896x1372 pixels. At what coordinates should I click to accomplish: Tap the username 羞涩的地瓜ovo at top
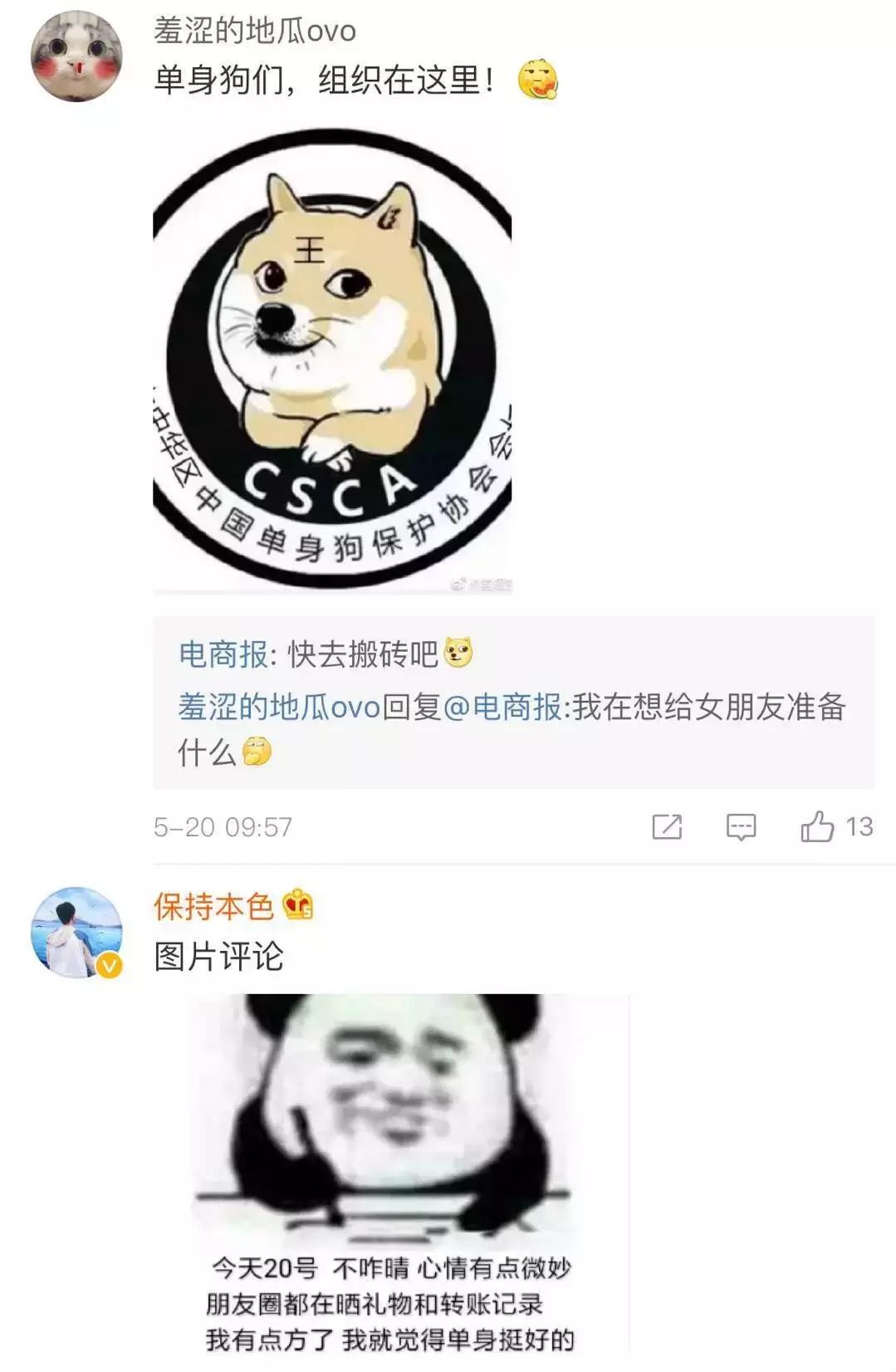(x=254, y=32)
